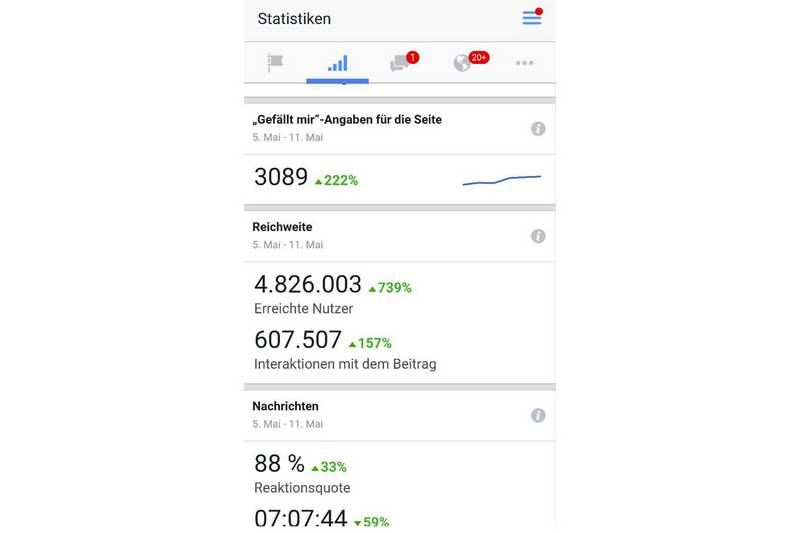This screenshot has width=800, height=533.
Task: Show info about Reichweite
Action: pos(538,236)
